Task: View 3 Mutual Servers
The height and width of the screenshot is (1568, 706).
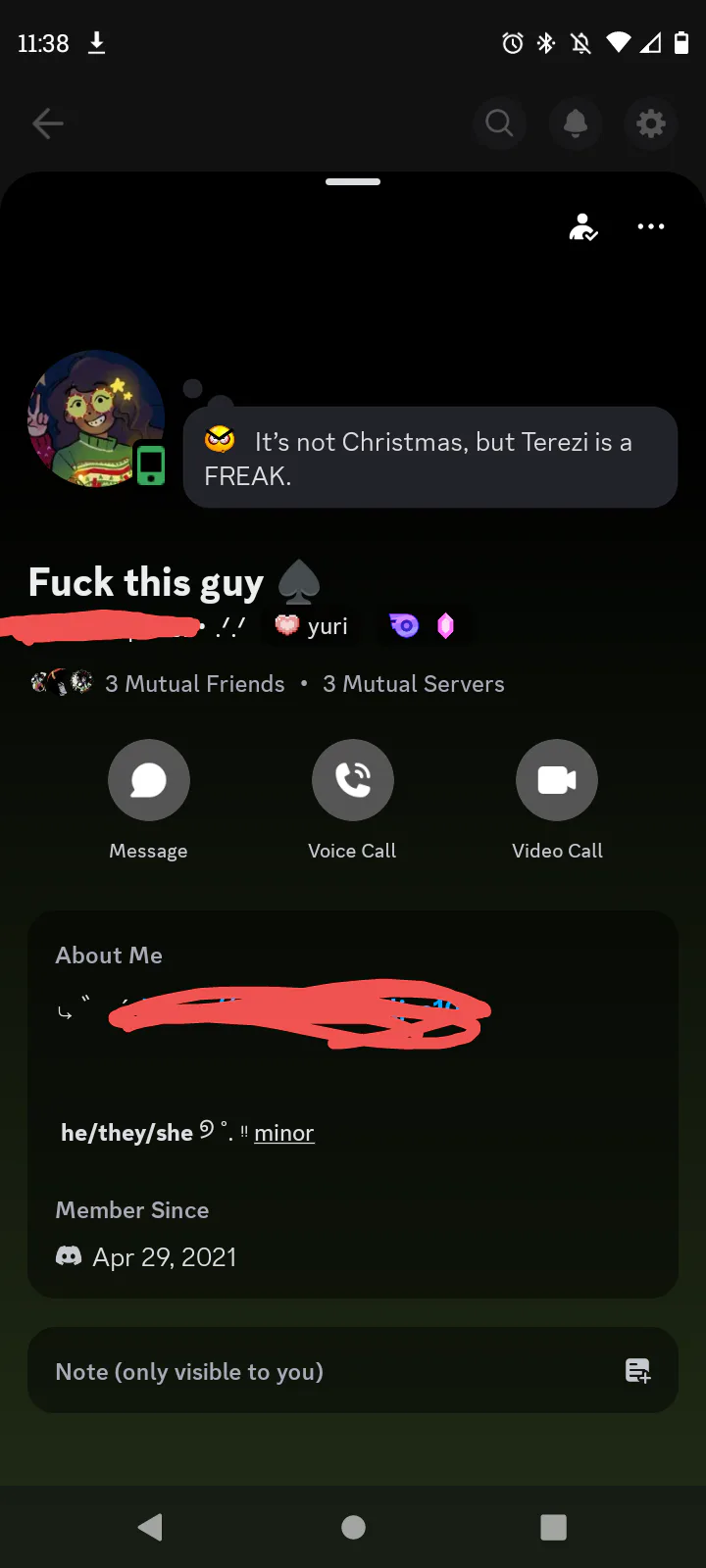Action: click(x=414, y=684)
